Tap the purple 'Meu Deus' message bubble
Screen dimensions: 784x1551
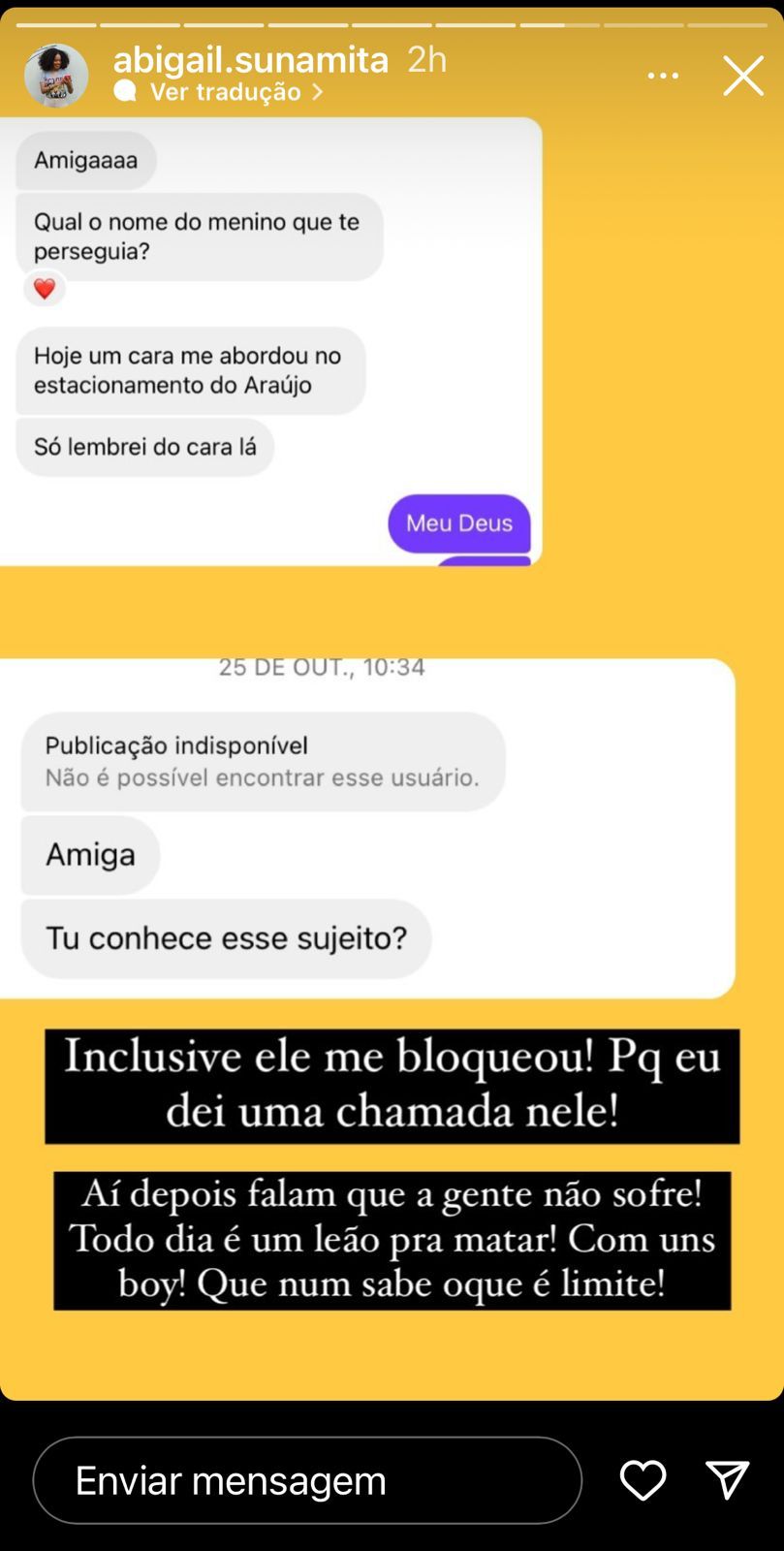click(459, 523)
